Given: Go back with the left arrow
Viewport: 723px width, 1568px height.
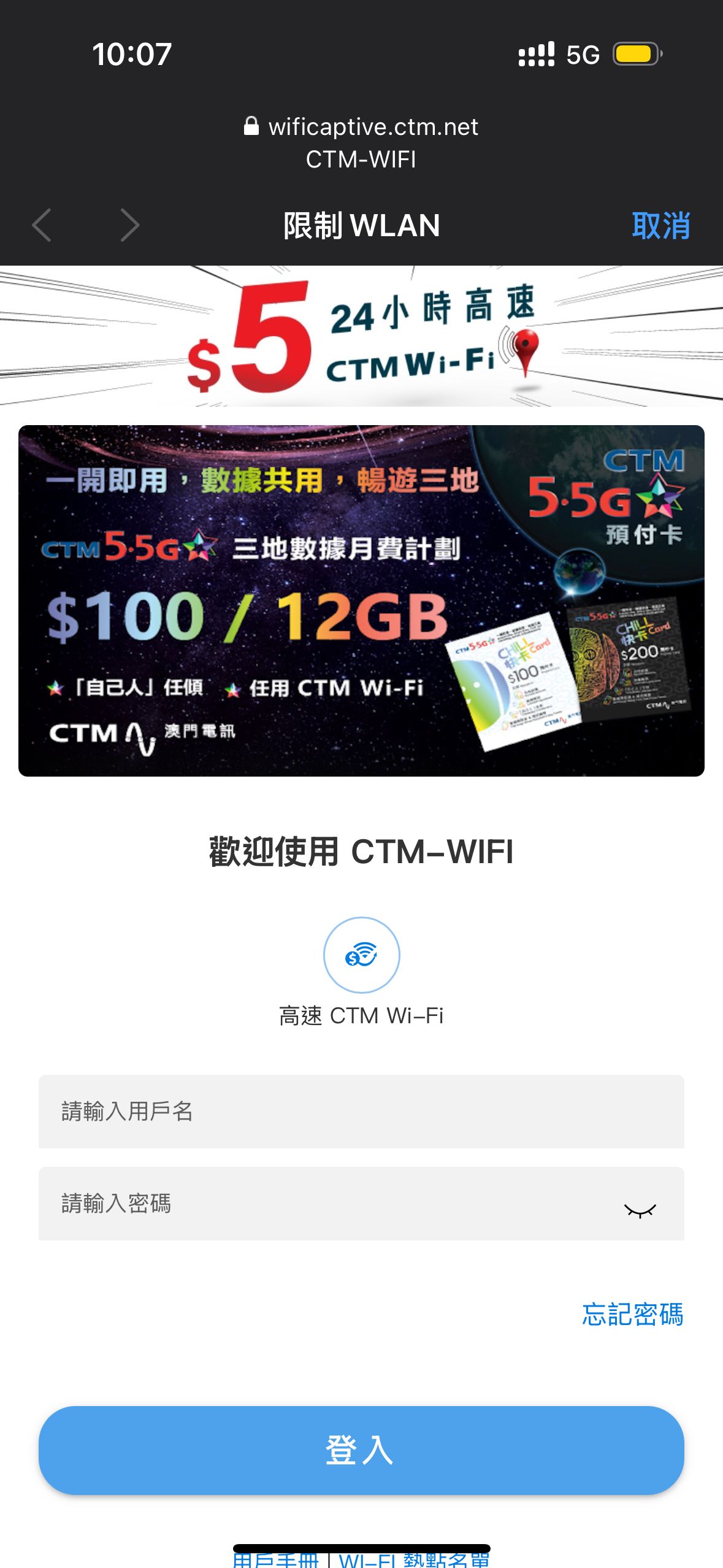Looking at the screenshot, I should click(x=42, y=225).
